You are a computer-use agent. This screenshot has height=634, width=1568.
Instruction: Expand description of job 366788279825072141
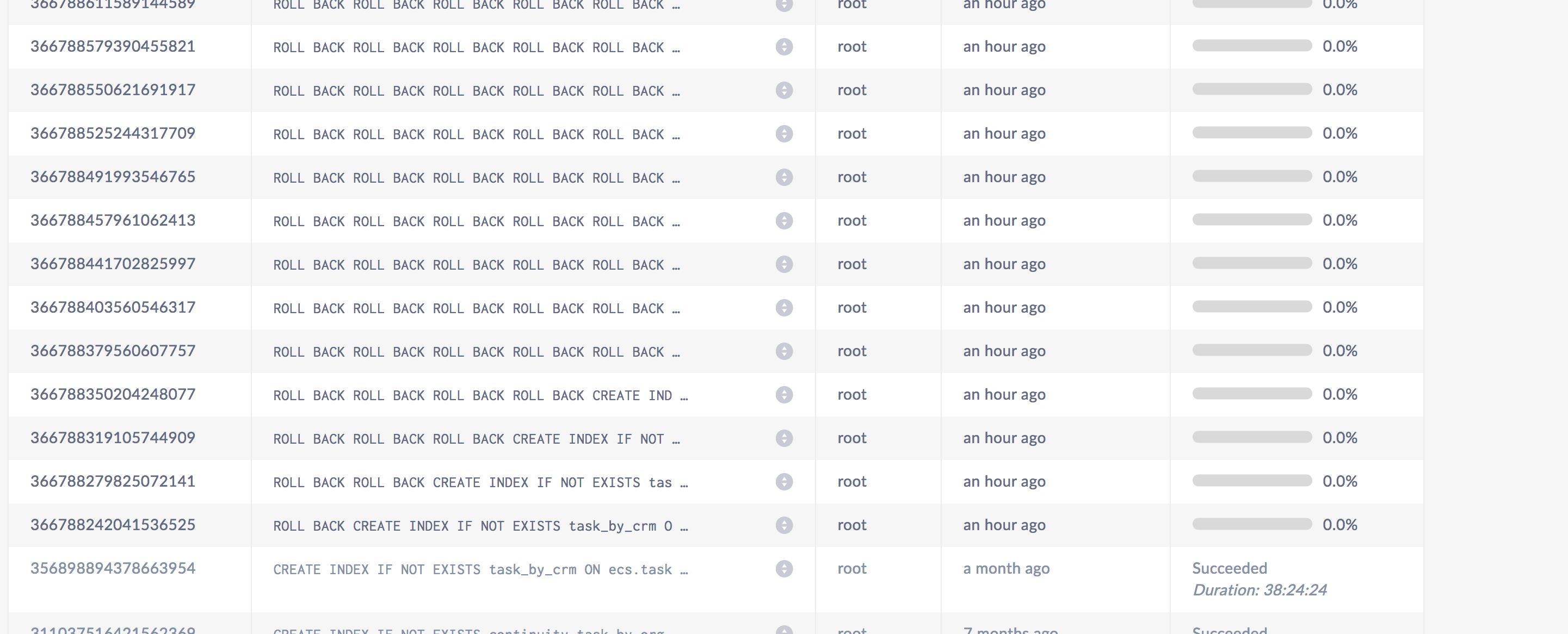click(x=784, y=482)
